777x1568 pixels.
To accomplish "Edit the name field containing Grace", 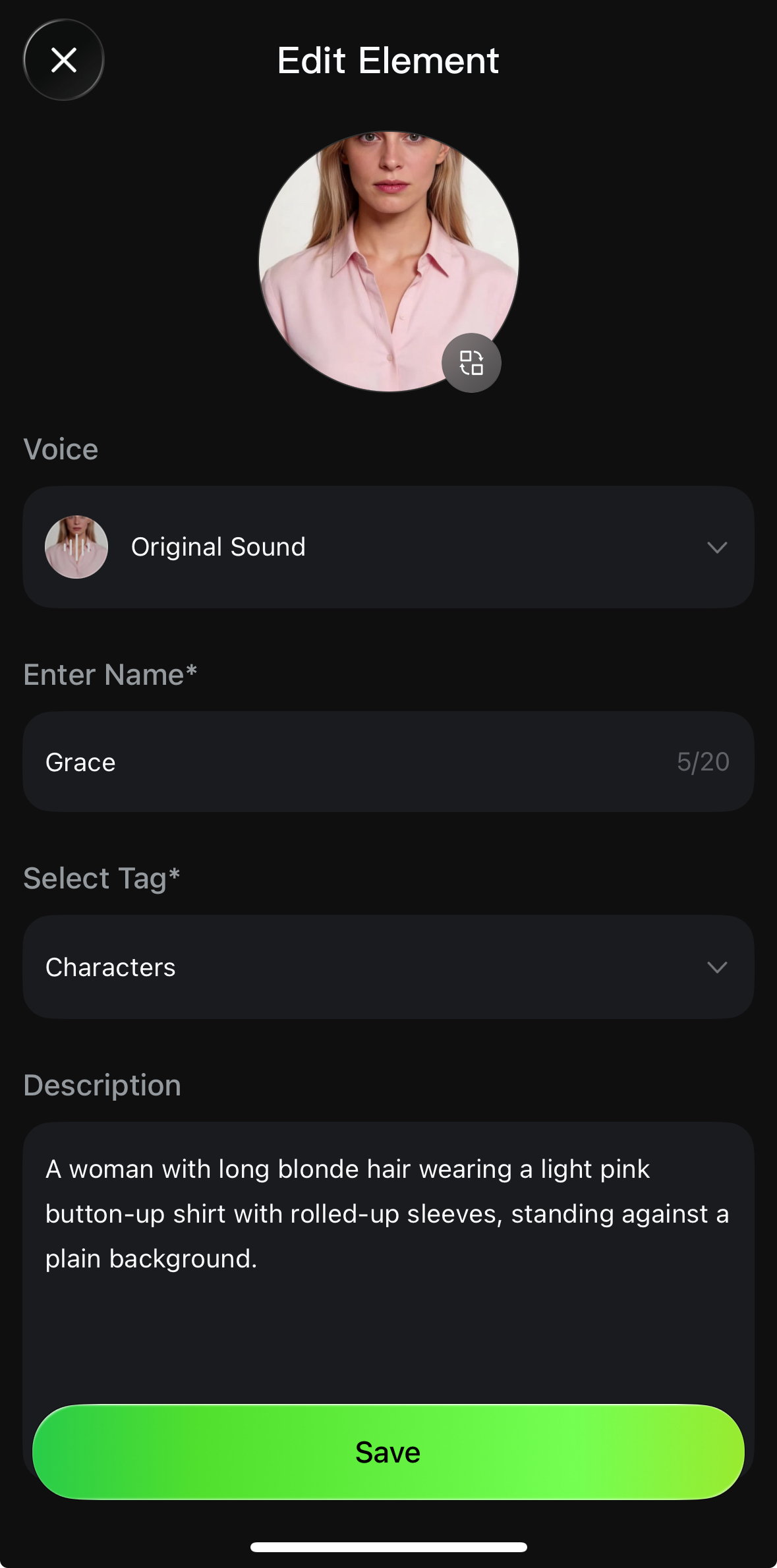I will click(x=356, y=762).
